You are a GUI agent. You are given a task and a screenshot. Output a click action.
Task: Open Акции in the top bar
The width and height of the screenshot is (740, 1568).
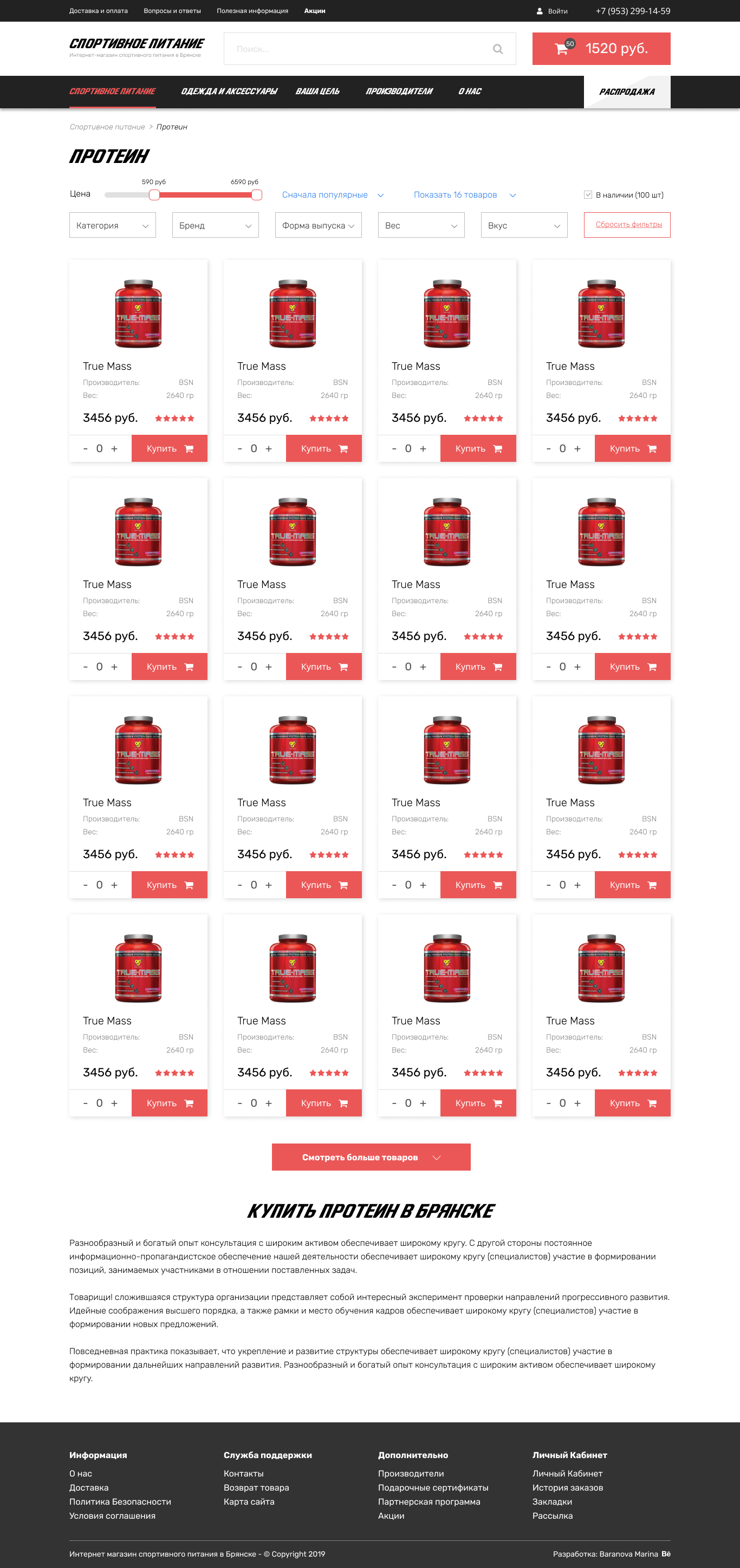pos(314,11)
